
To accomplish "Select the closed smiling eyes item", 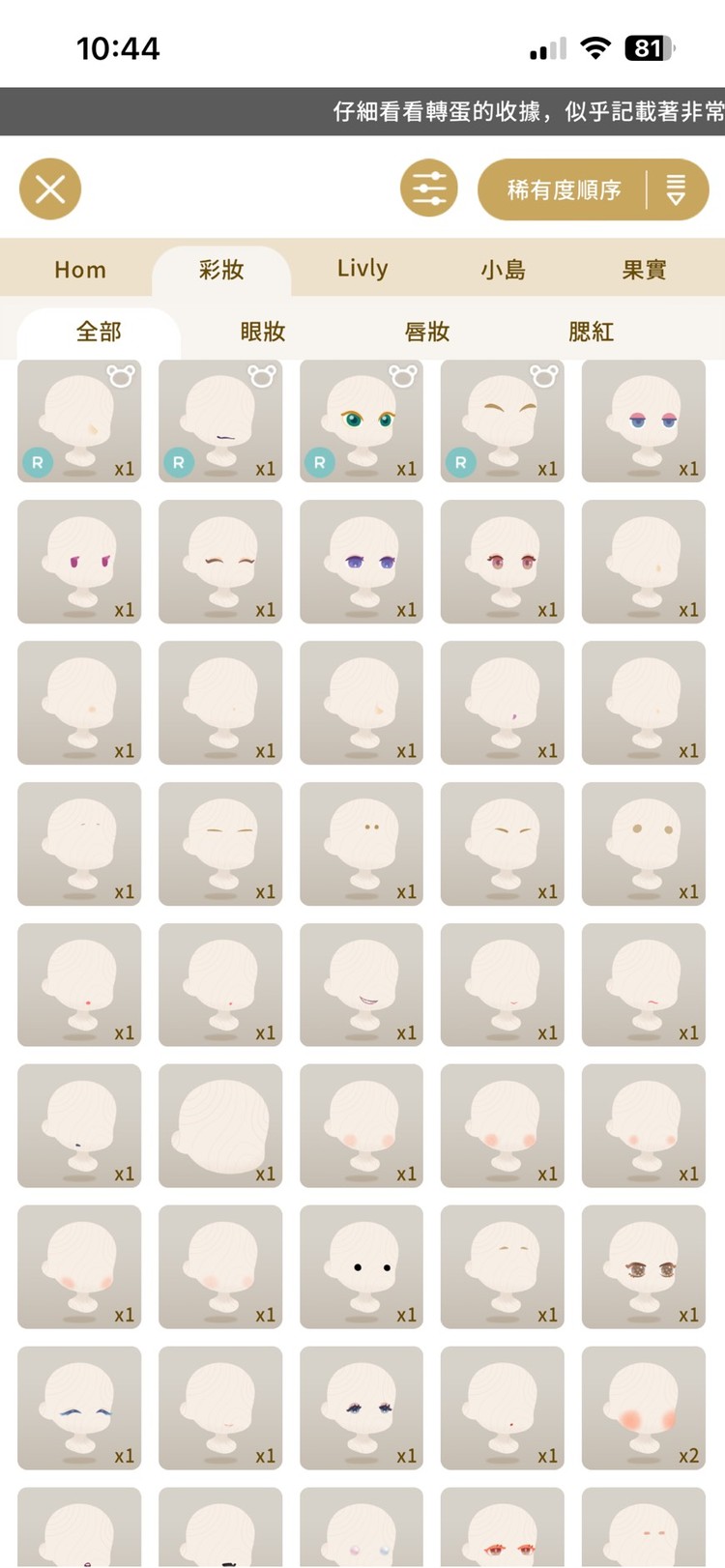I will click(x=220, y=562).
